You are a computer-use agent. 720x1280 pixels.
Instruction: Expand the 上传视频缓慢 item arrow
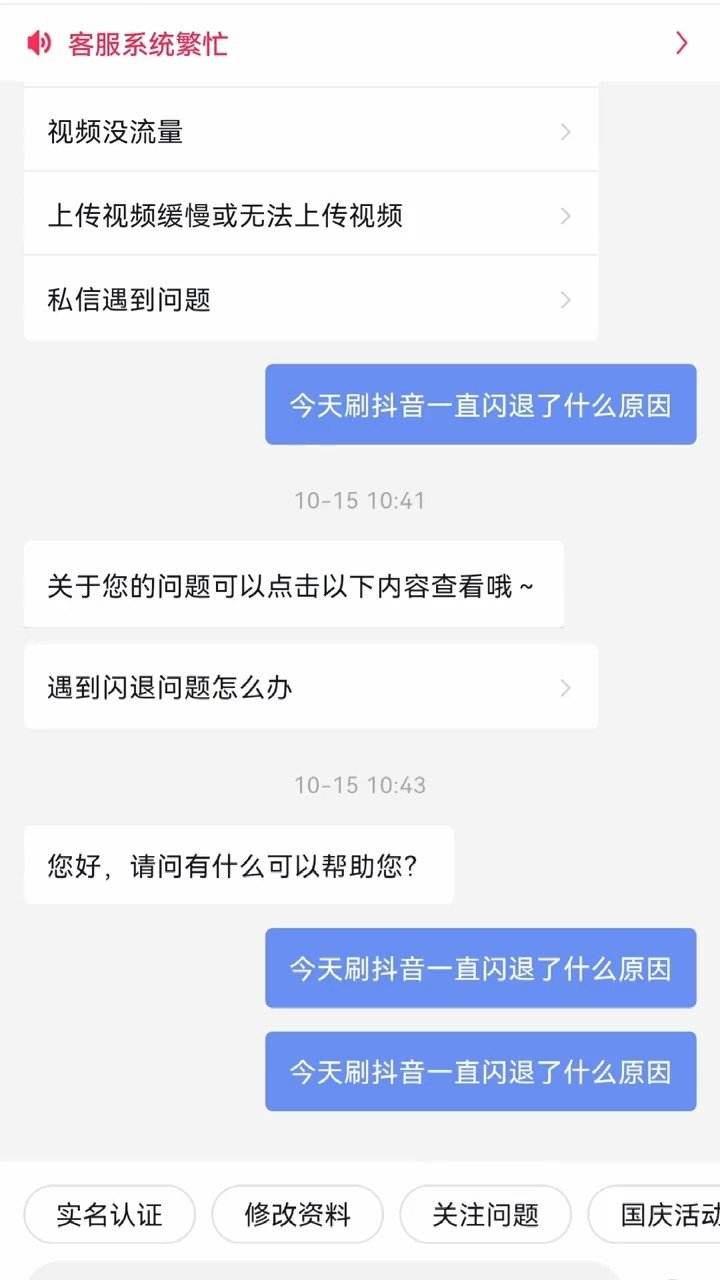pyautogui.click(x=565, y=215)
